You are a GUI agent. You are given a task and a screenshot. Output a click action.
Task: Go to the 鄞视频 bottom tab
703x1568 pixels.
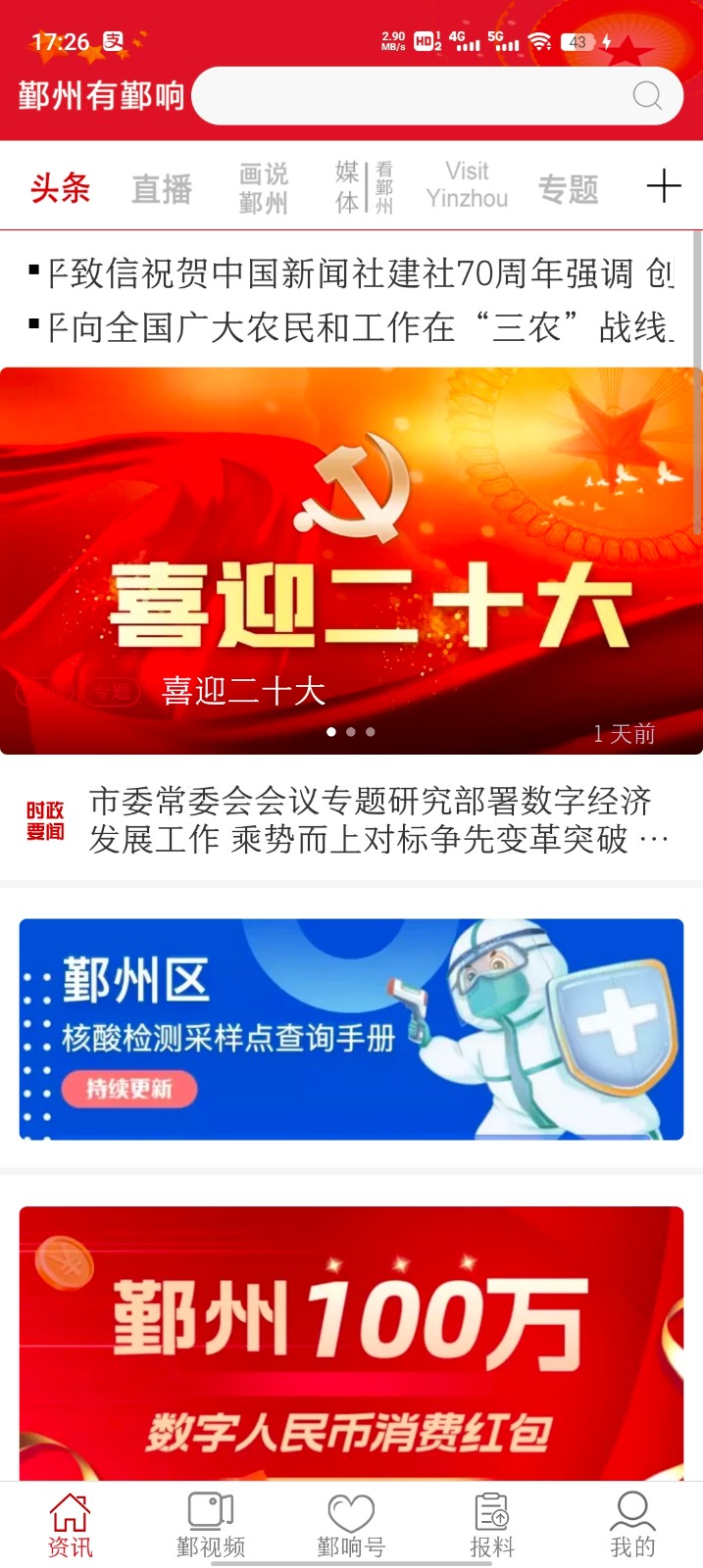click(x=211, y=1525)
